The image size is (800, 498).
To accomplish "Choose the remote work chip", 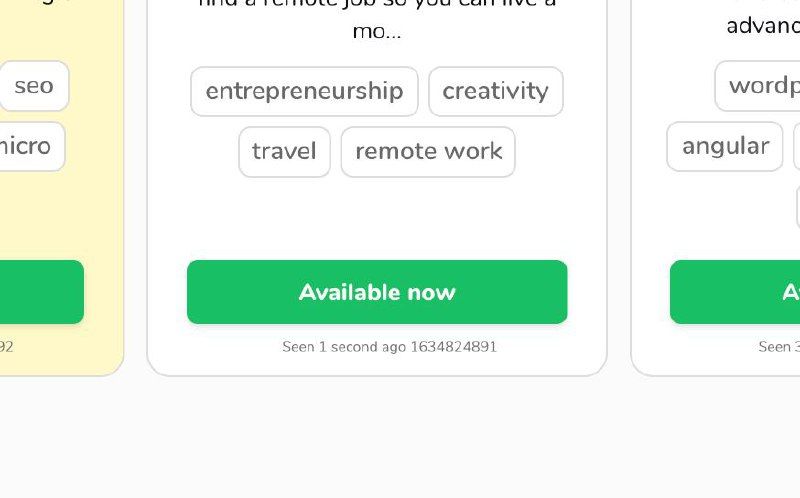I will [x=428, y=151].
